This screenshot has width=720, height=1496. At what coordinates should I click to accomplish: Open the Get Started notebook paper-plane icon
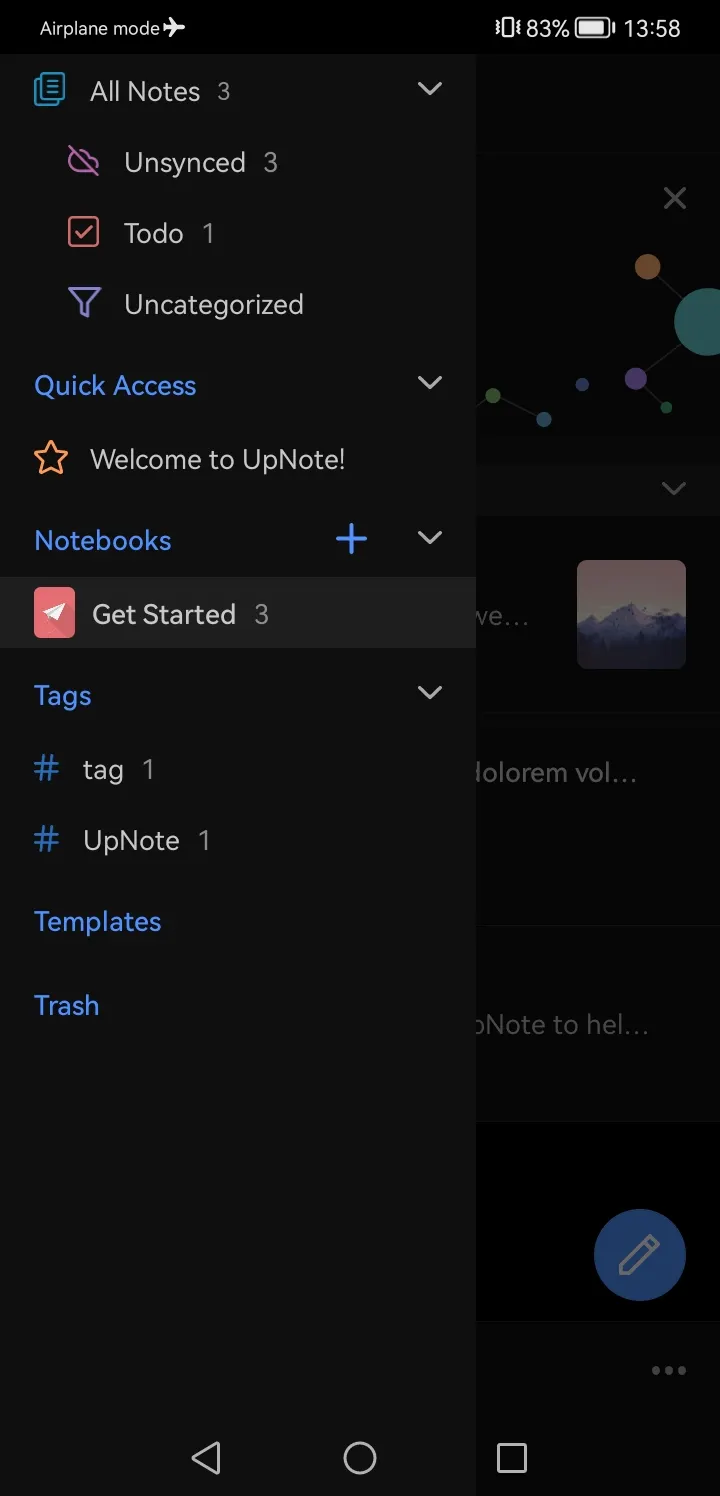(55, 612)
